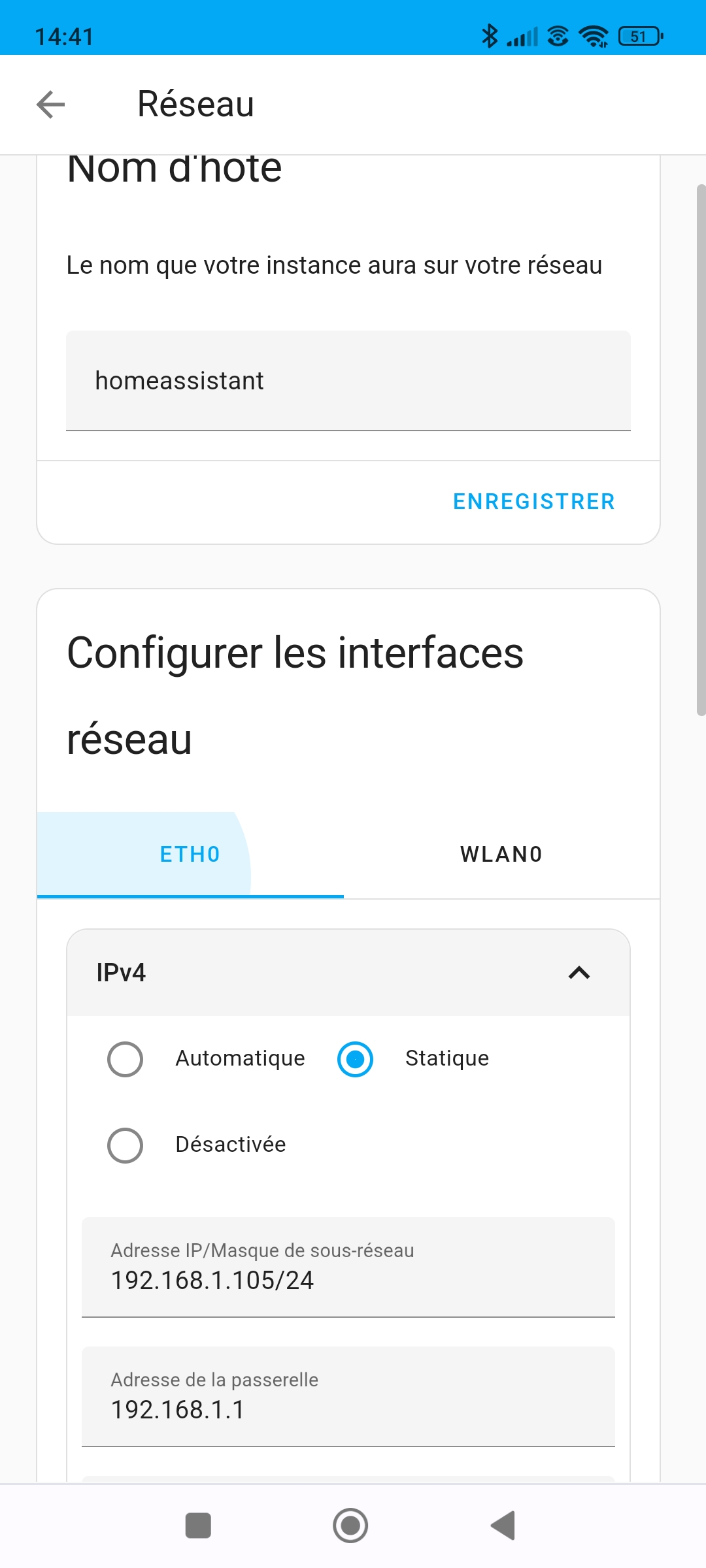Open recent apps from navigation bar
The height and width of the screenshot is (1568, 706).
pos(198,1526)
